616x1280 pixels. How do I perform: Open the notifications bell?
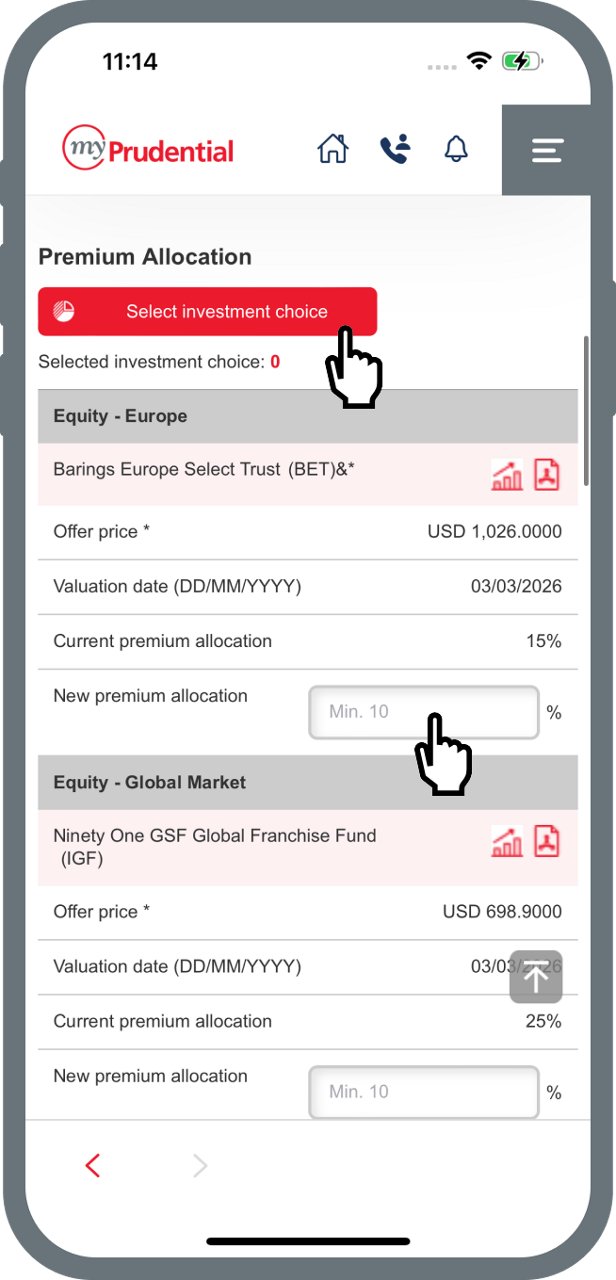click(456, 149)
